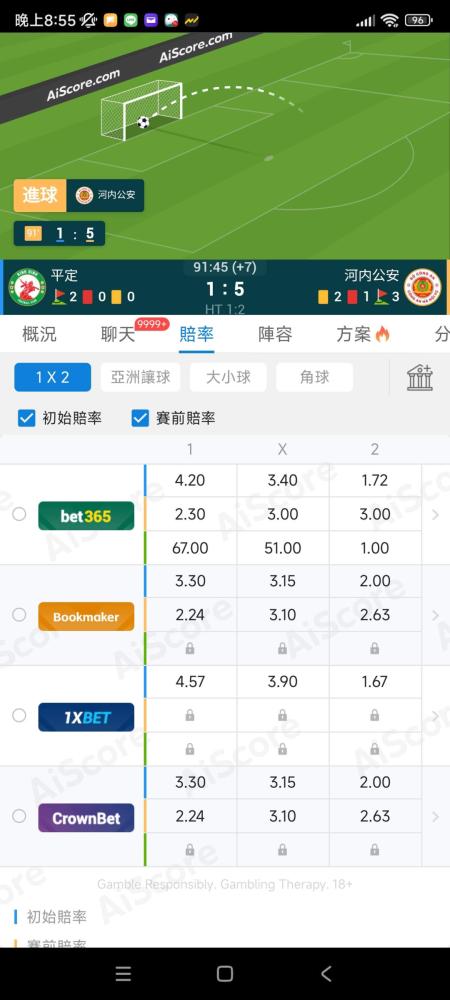The width and height of the screenshot is (450, 1000).
Task: Tap the system home button
Action: [x=225, y=973]
